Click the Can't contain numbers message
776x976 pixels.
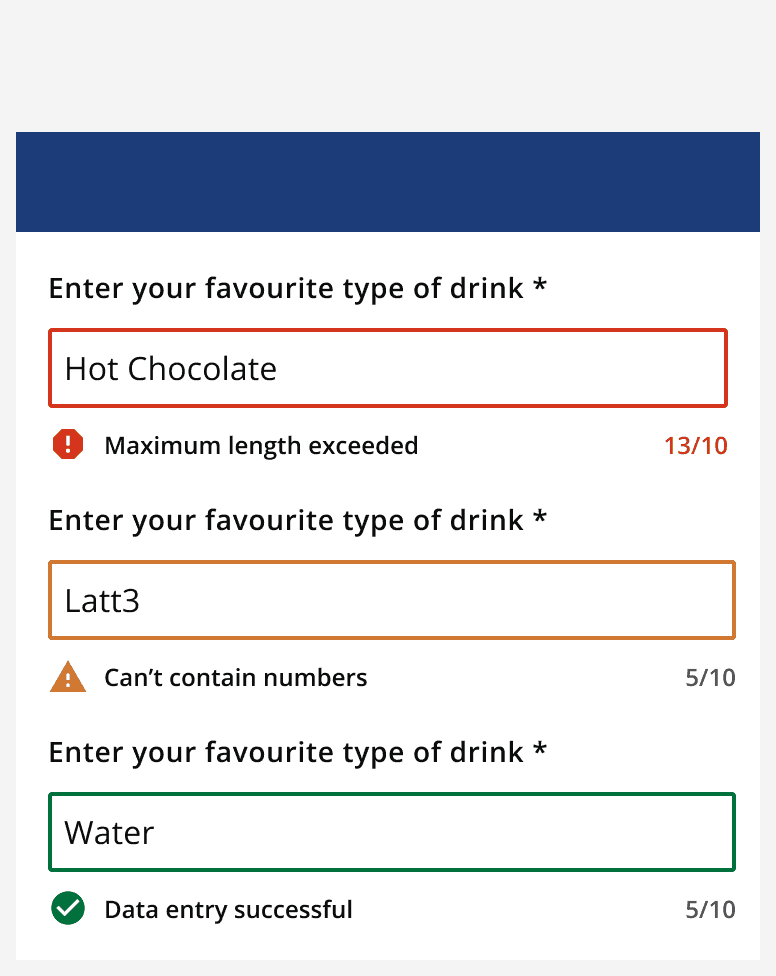(x=236, y=677)
